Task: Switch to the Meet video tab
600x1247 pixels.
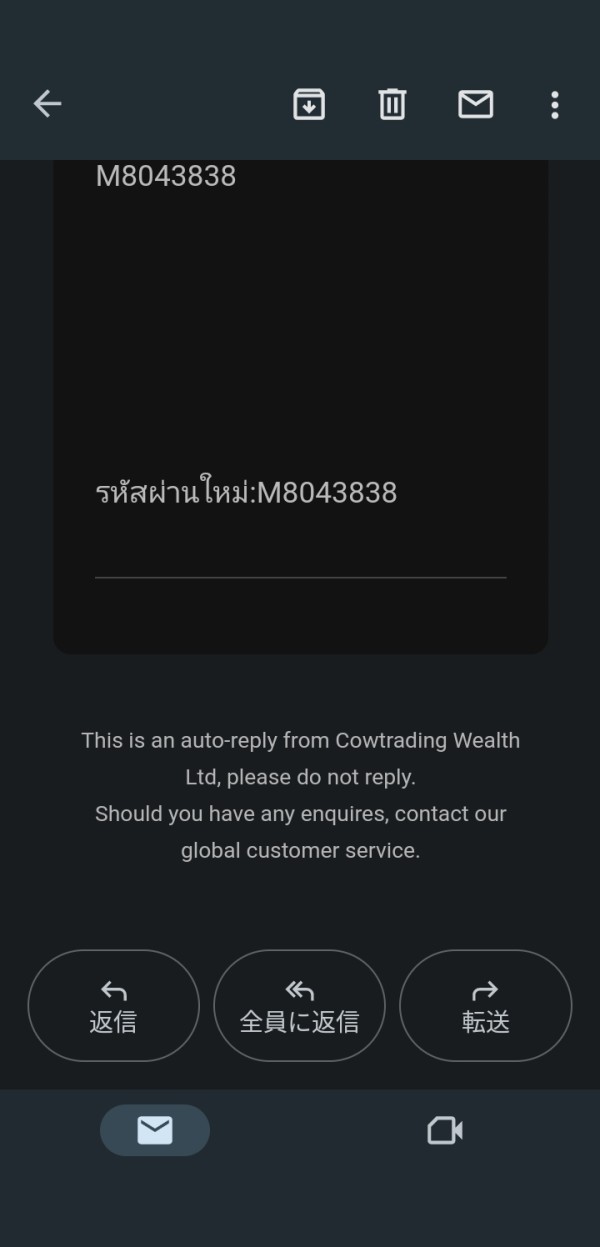Action: (x=445, y=1130)
